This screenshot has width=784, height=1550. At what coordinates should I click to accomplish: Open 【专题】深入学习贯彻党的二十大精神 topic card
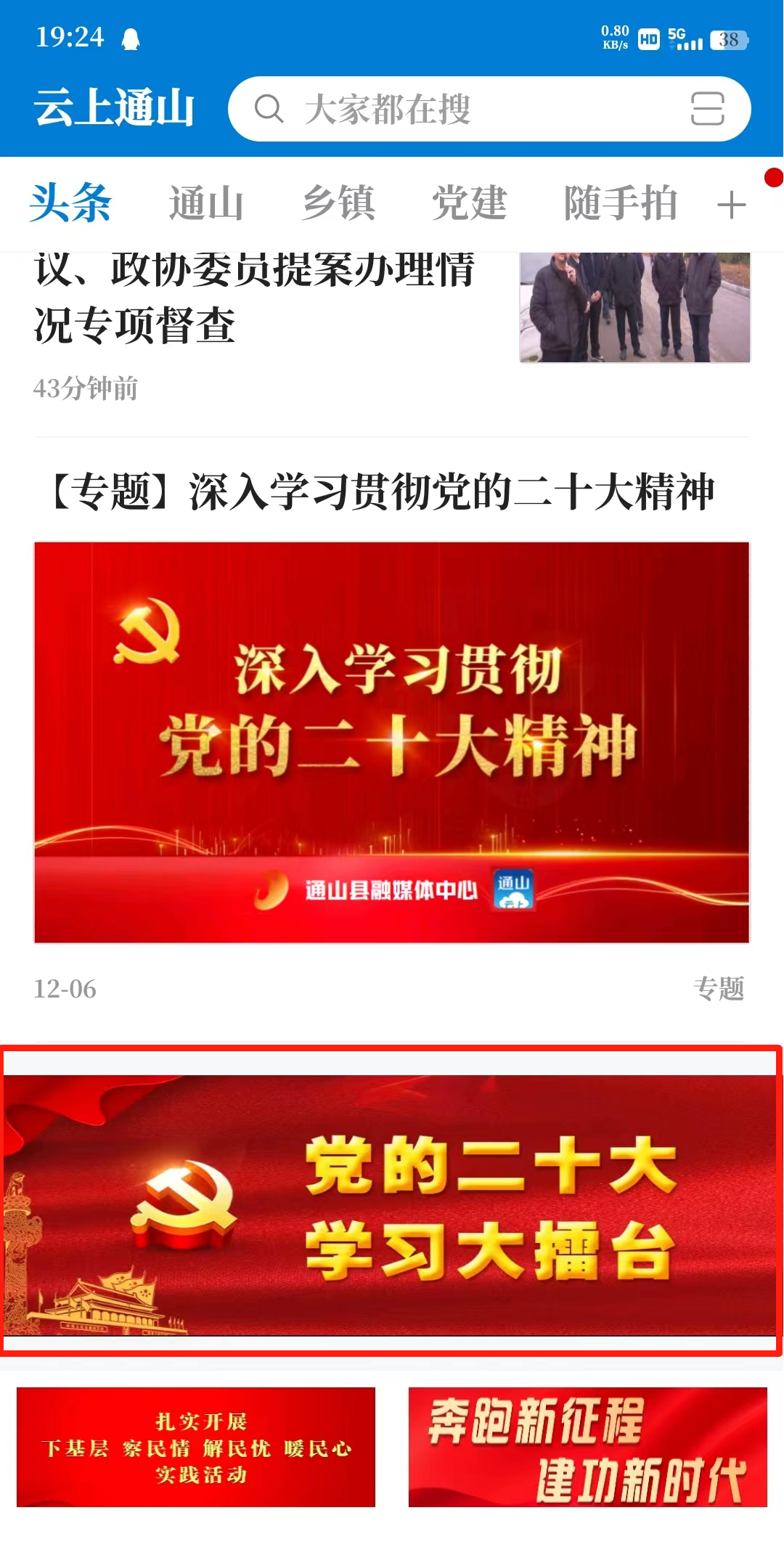point(392,741)
